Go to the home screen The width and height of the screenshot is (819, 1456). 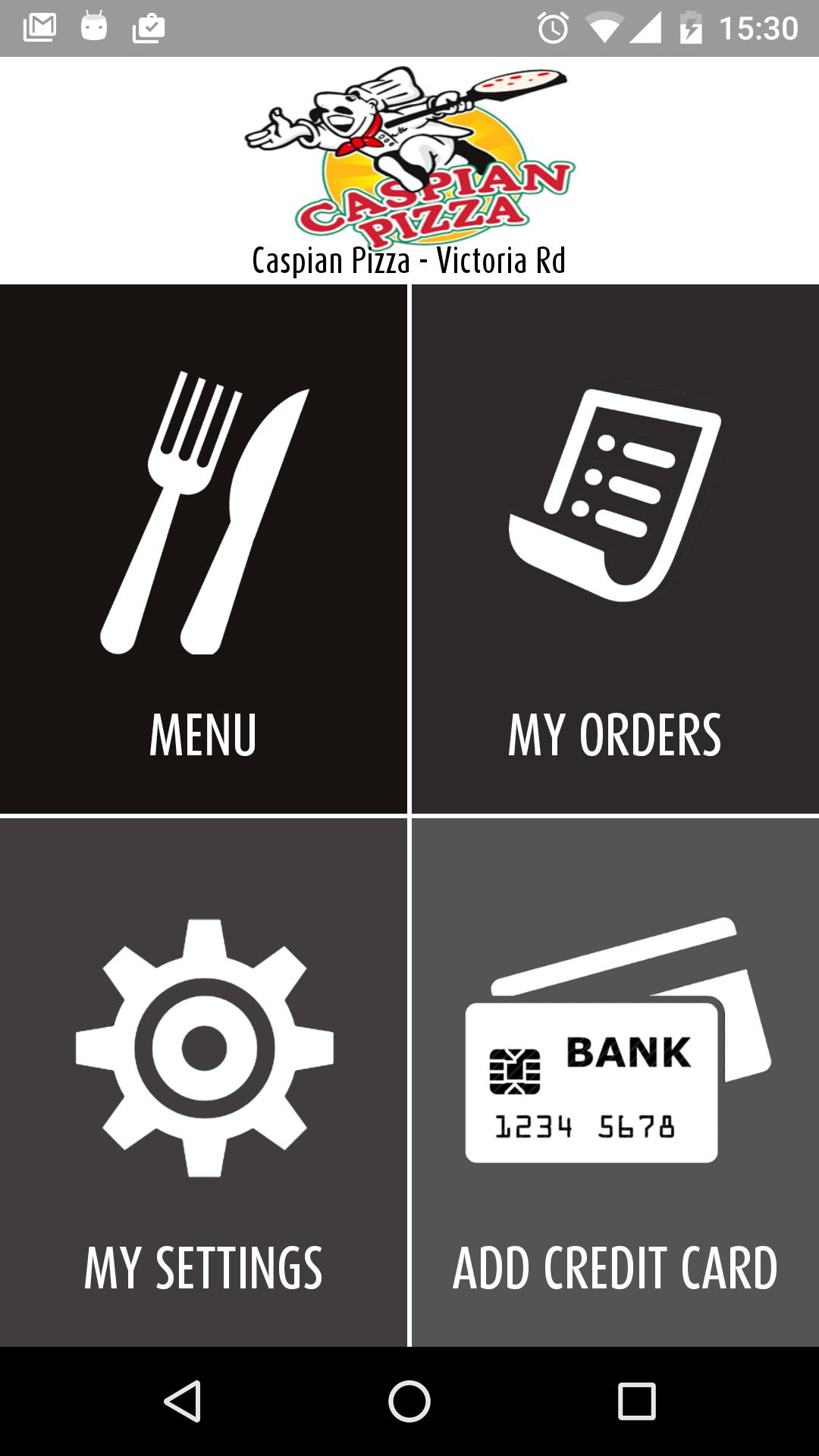pyautogui.click(x=409, y=1401)
